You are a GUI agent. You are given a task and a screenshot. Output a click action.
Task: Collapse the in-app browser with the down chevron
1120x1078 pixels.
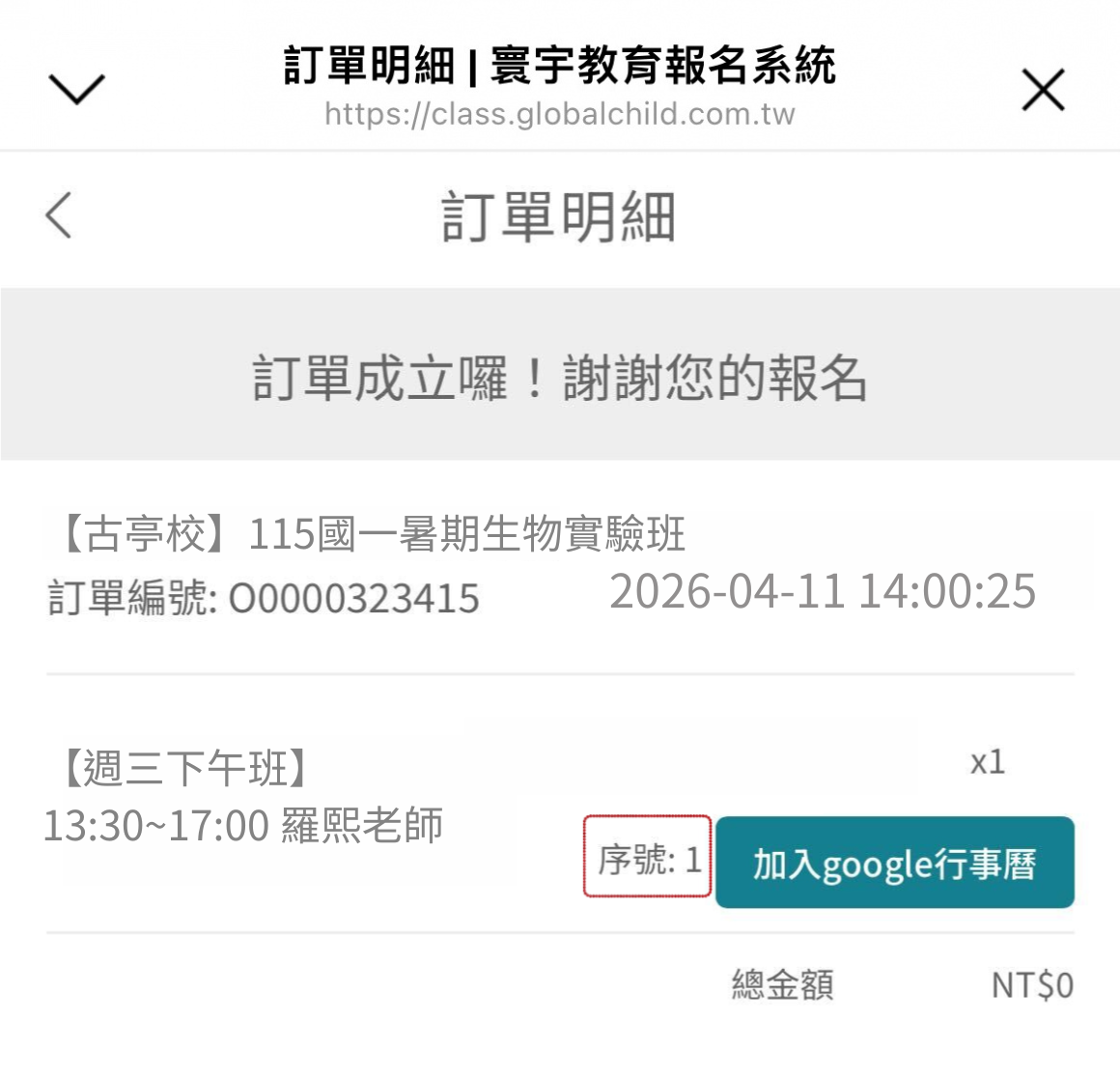[76, 89]
